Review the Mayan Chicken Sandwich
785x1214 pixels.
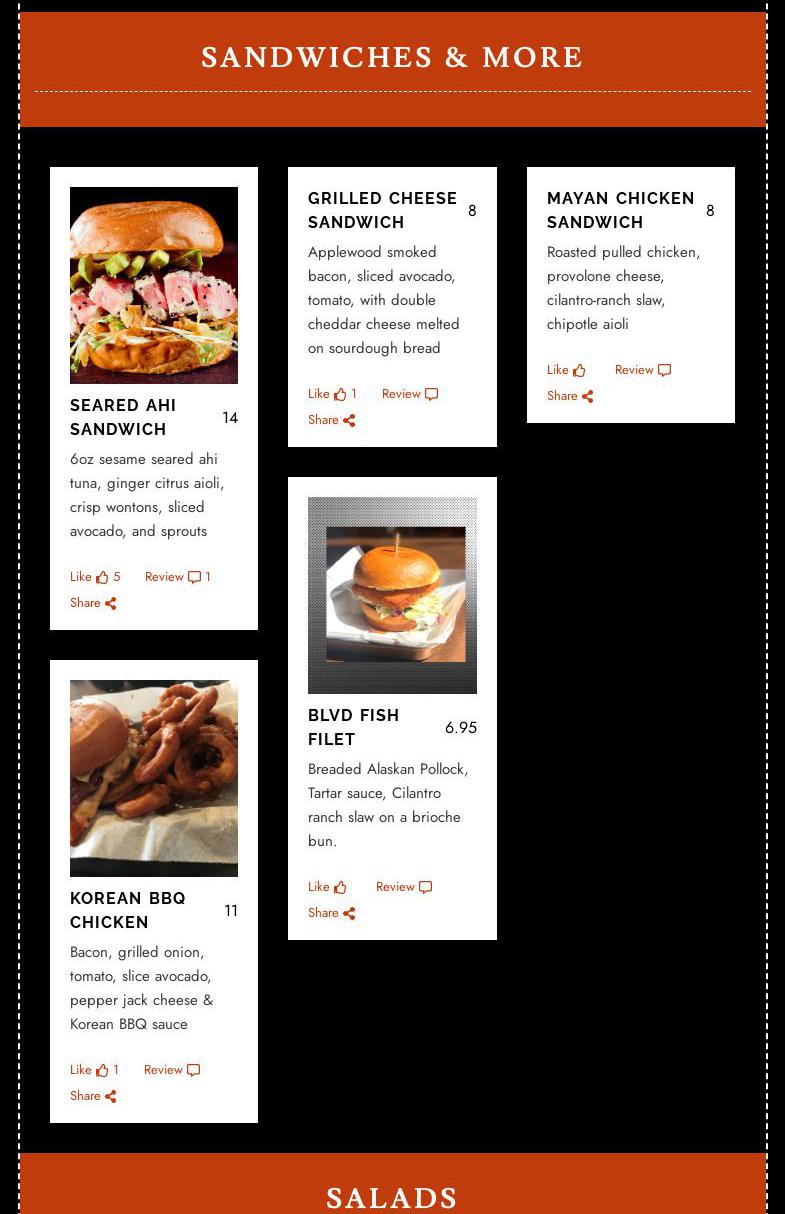coord(642,370)
